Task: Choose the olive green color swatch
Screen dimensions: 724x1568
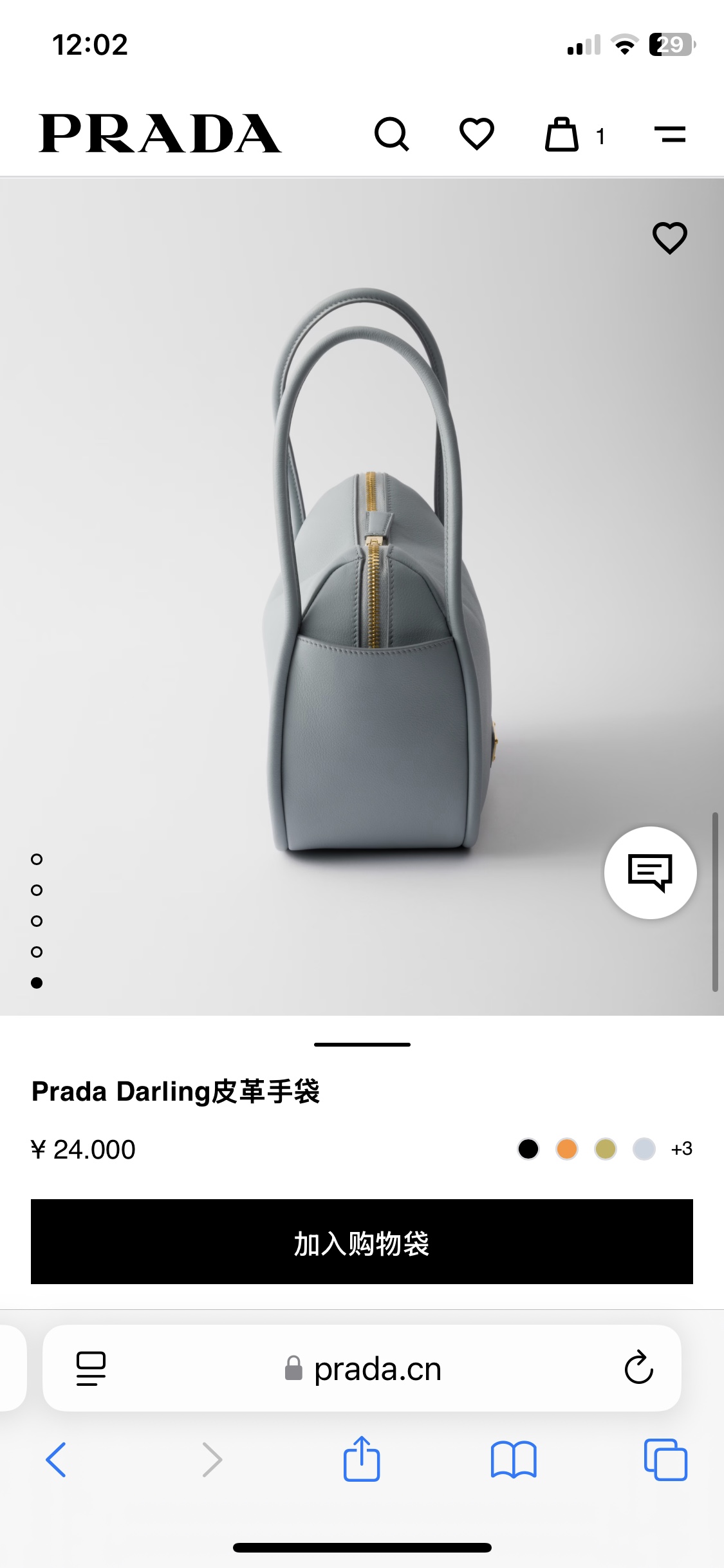Action: click(x=606, y=1149)
